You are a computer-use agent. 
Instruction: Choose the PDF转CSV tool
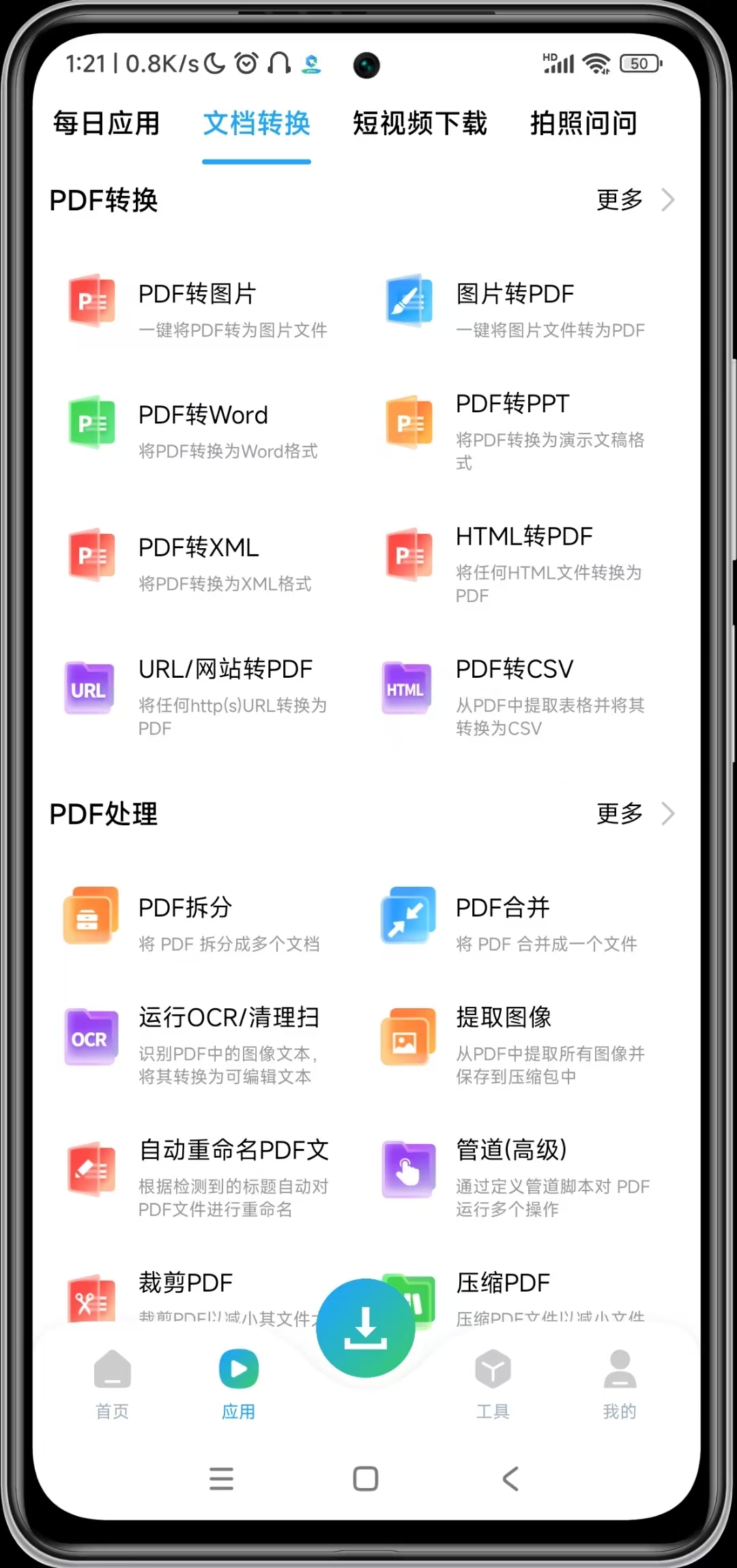[x=515, y=693]
